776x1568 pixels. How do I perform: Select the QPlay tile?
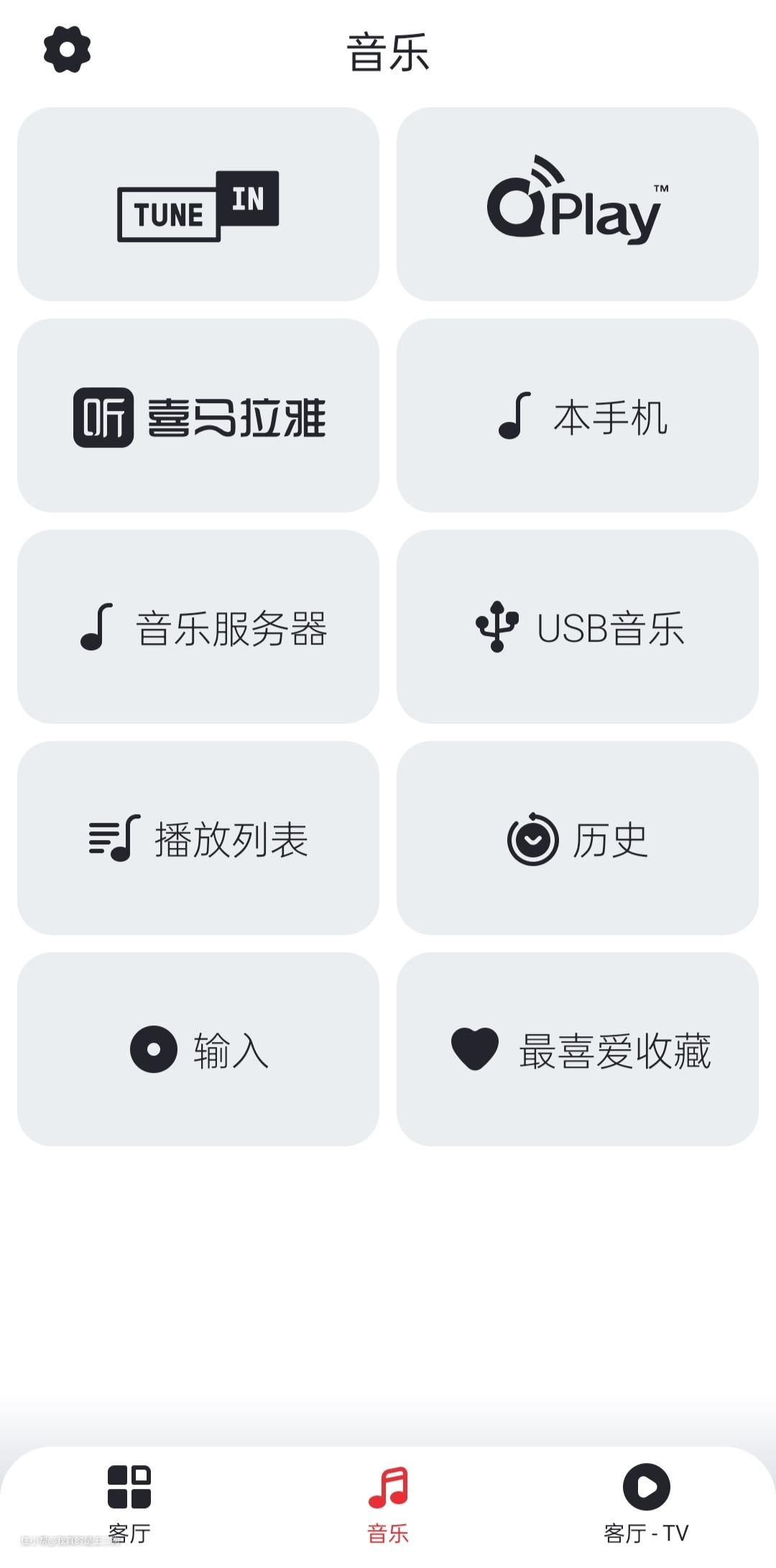pos(578,204)
